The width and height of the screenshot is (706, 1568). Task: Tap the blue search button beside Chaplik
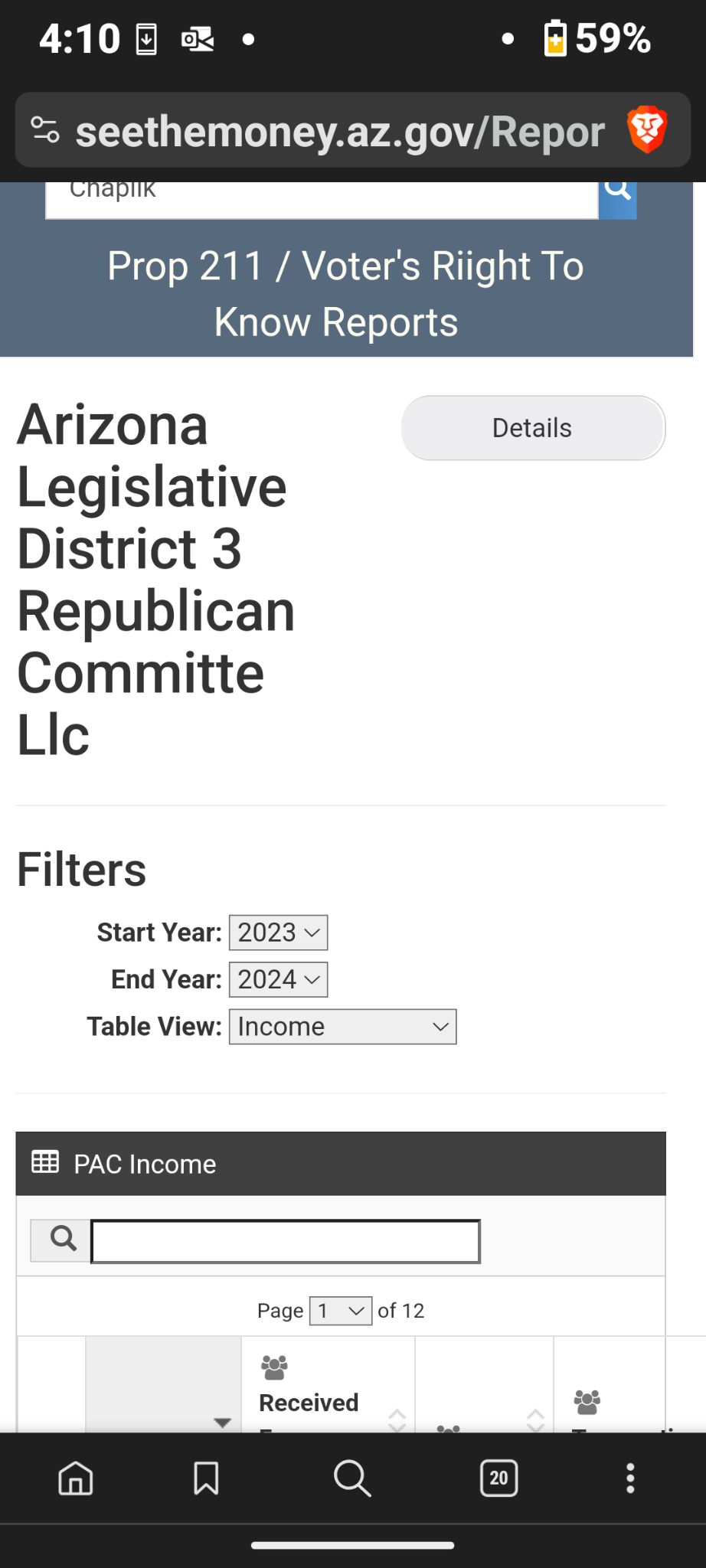(x=618, y=198)
